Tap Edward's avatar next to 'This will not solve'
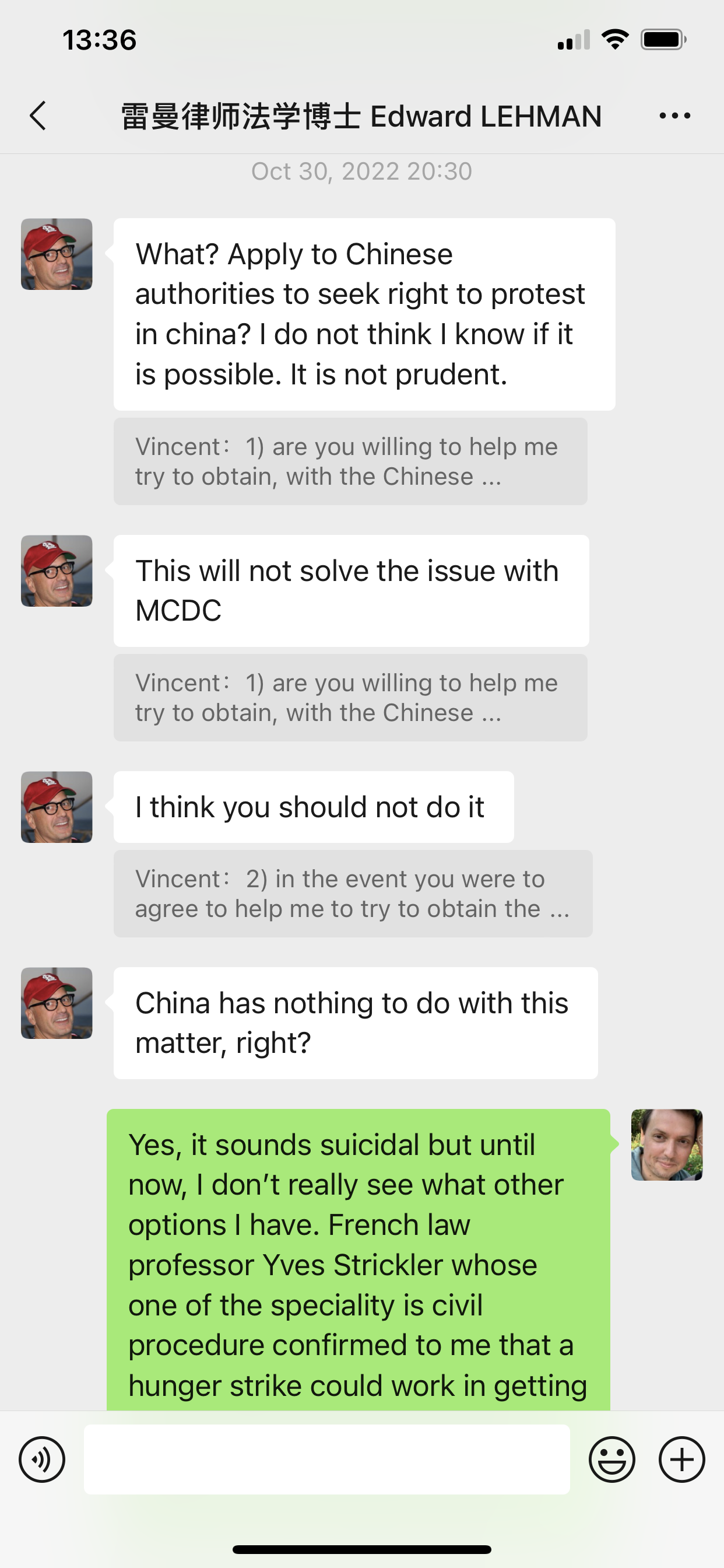Viewport: 724px width, 1568px height. [57, 571]
